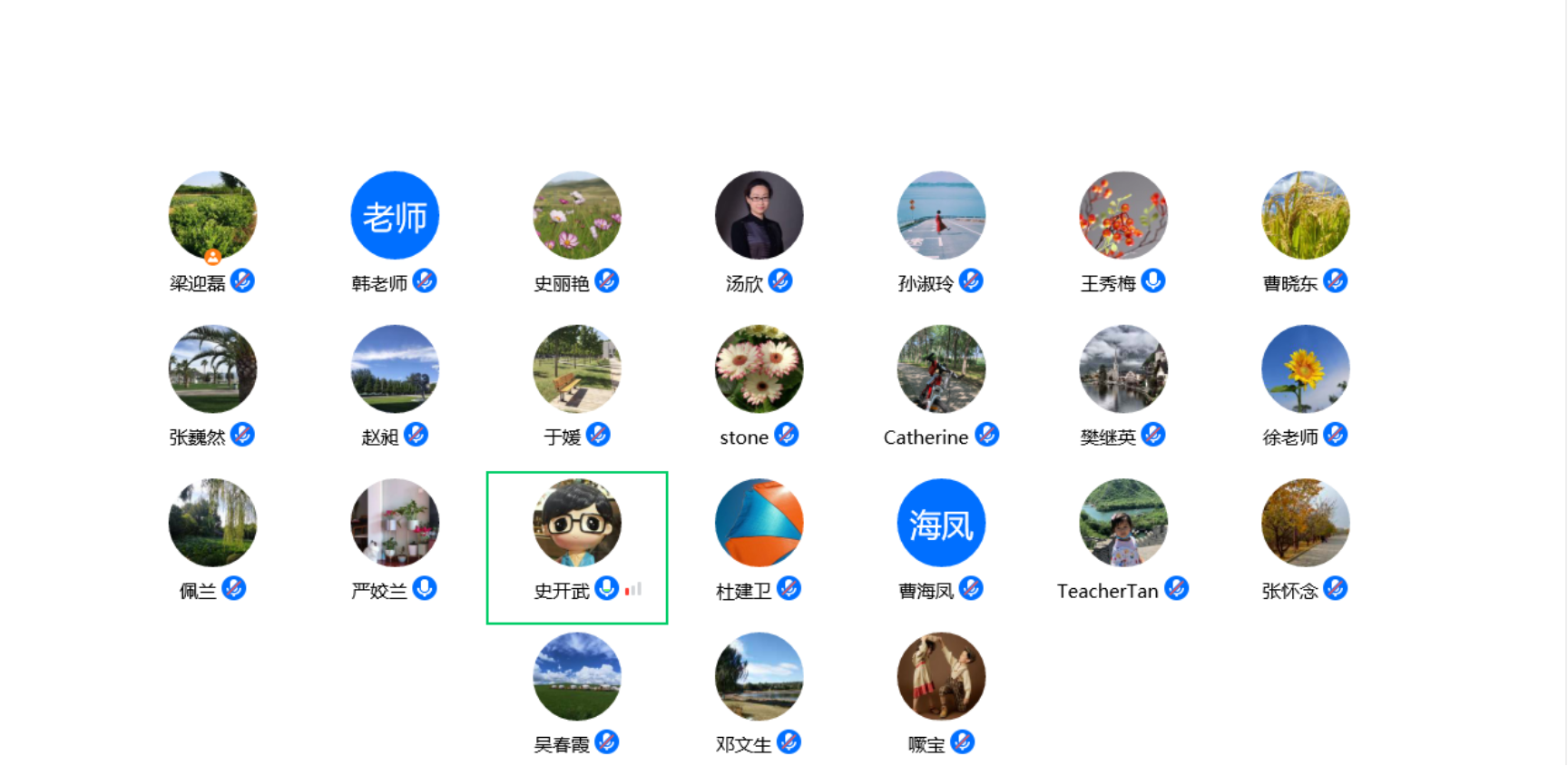The height and width of the screenshot is (766, 1568).
Task: Tap the avatar of 赵昶
Action: coord(395,369)
